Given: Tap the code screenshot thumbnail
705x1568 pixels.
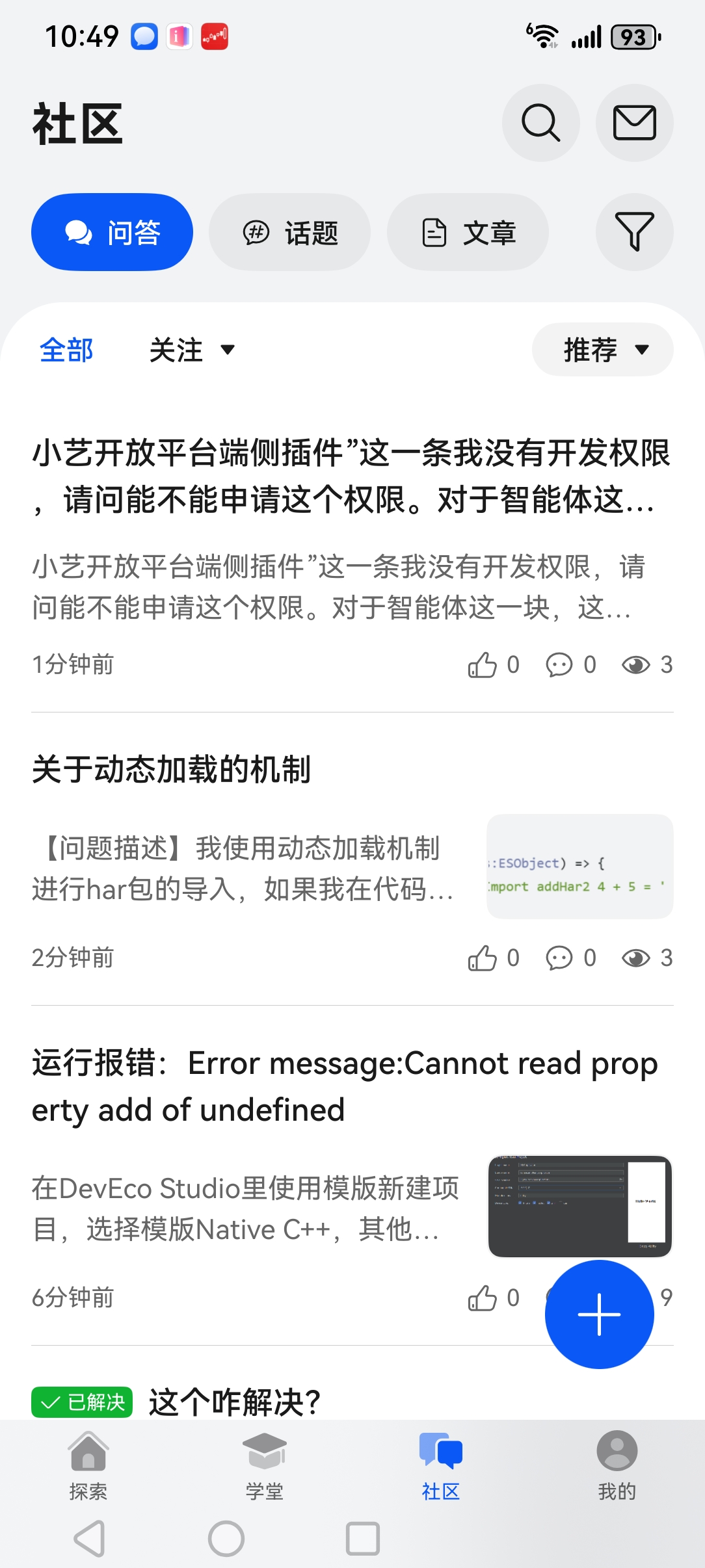Looking at the screenshot, I should tap(579, 867).
